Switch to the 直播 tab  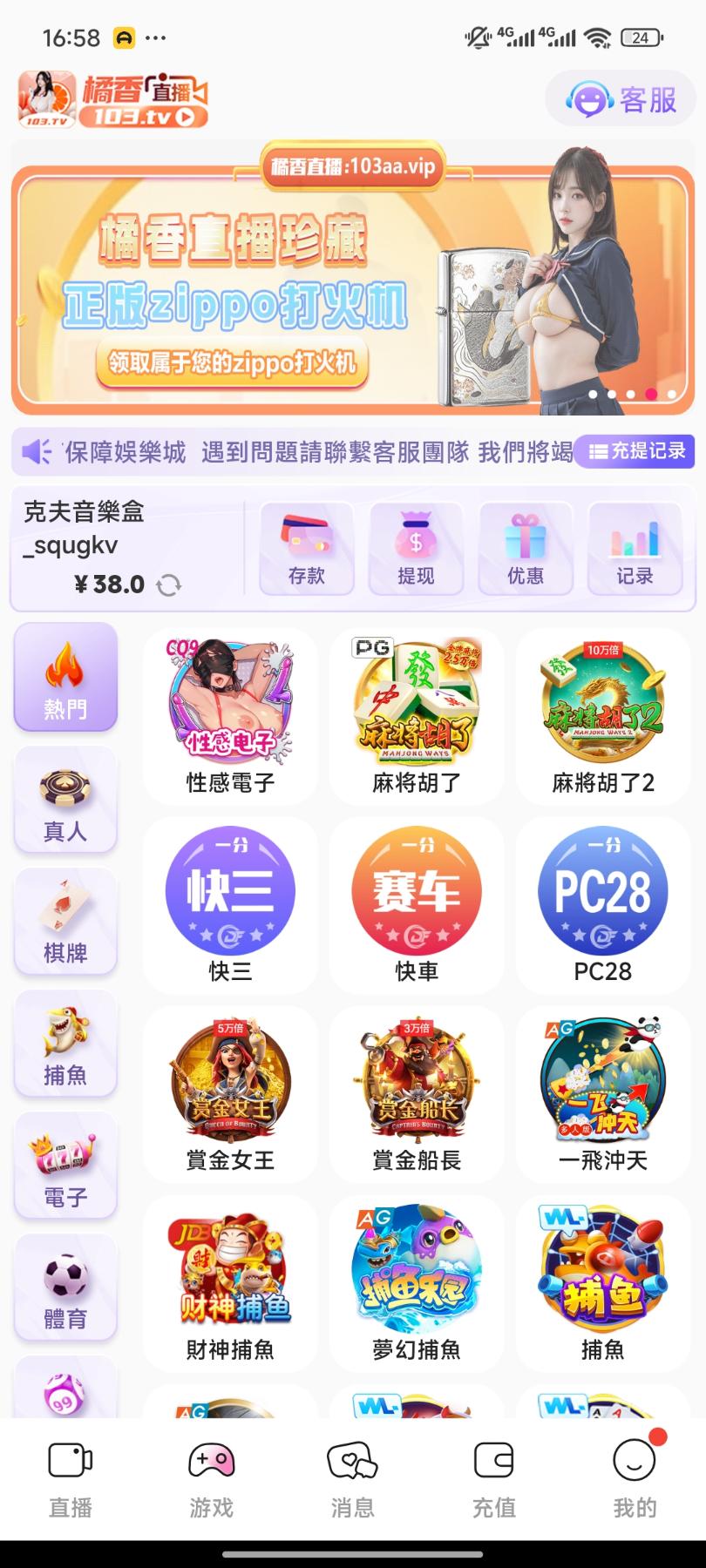[x=71, y=1479]
